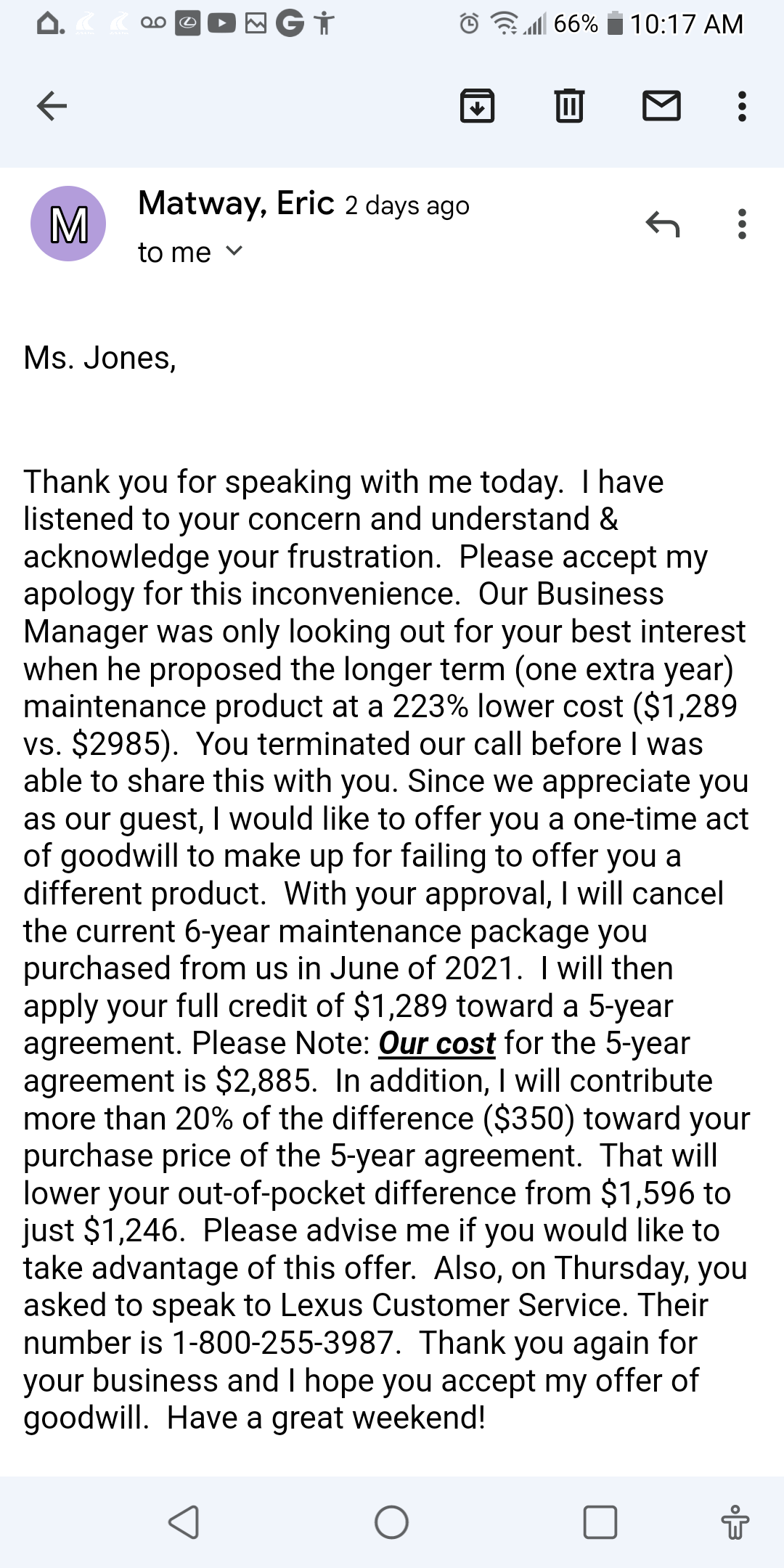Mark the email as unread
The width and height of the screenshot is (784, 1568).
(663, 106)
